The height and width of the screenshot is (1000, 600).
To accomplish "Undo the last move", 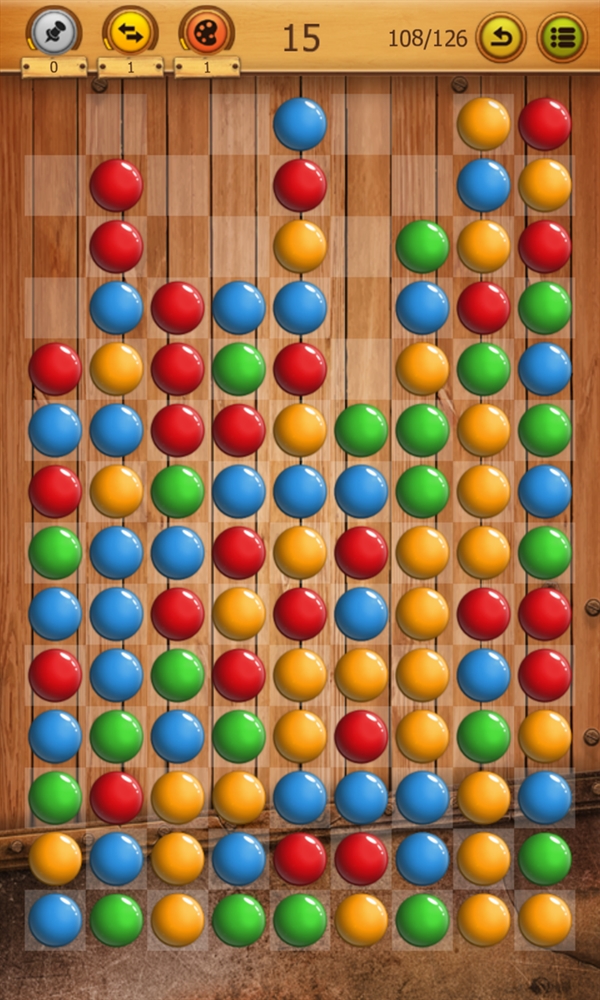I will click(x=501, y=38).
